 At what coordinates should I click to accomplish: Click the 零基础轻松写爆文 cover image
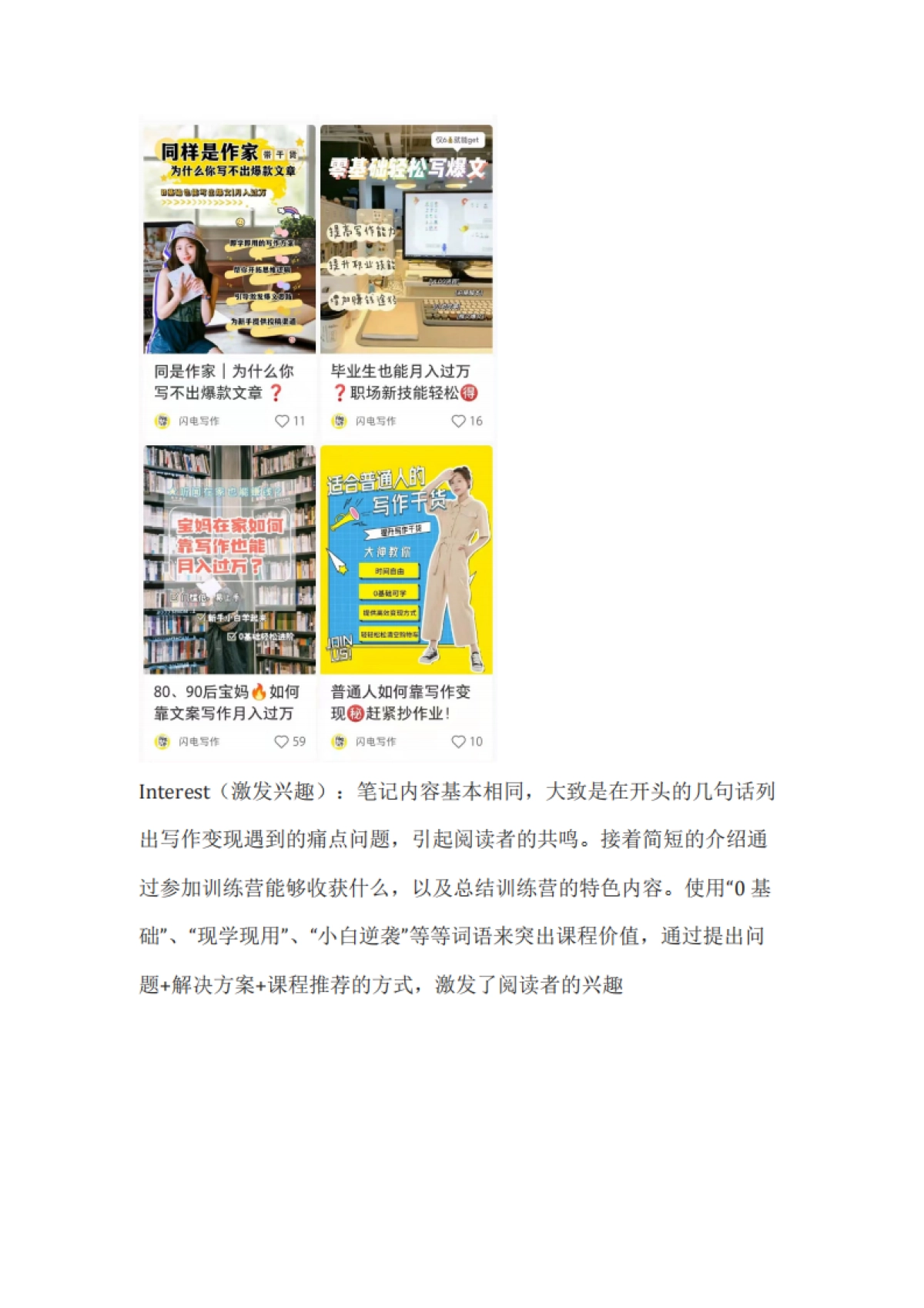(410, 231)
